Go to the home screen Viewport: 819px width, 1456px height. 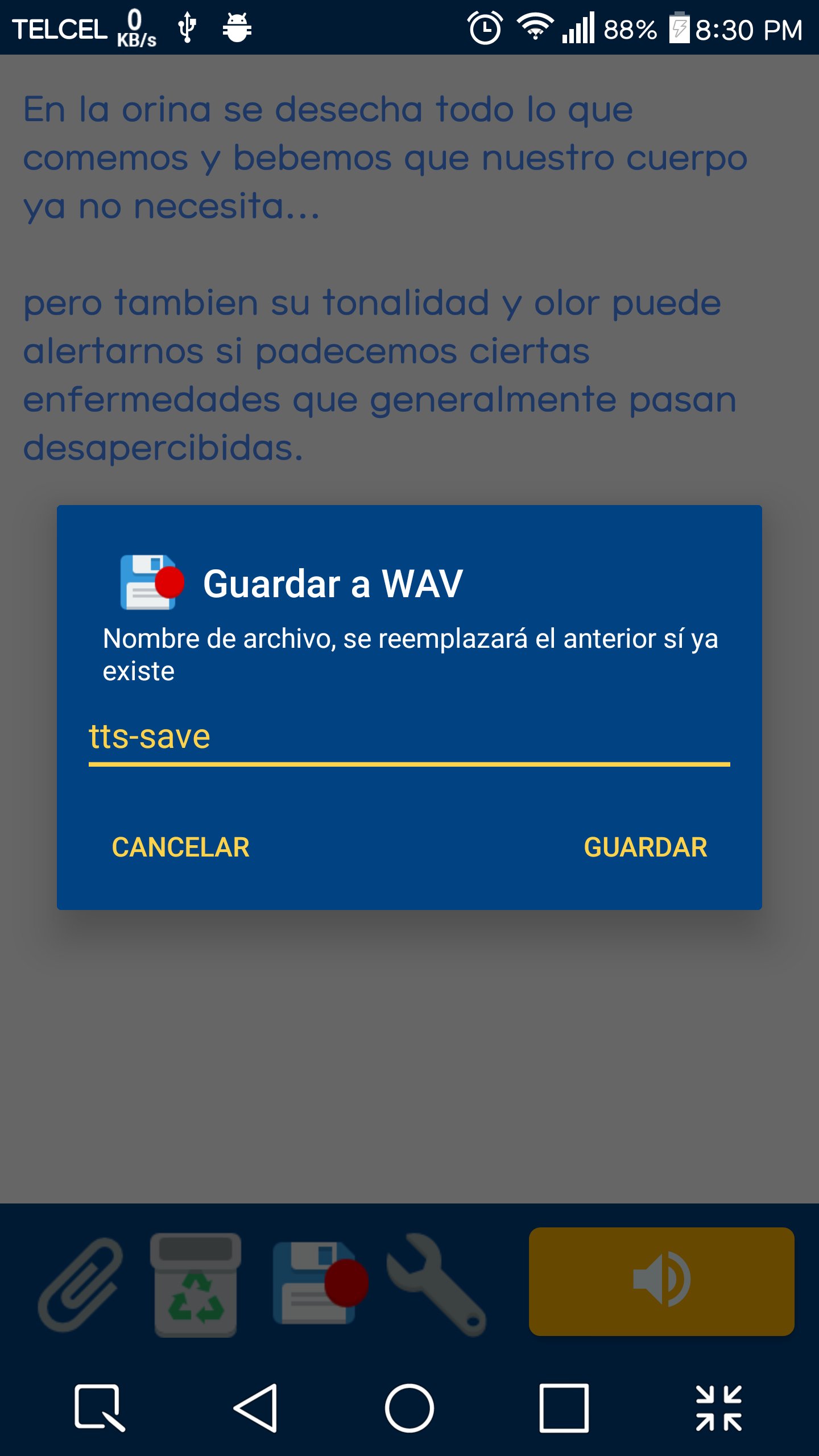coord(409,1408)
